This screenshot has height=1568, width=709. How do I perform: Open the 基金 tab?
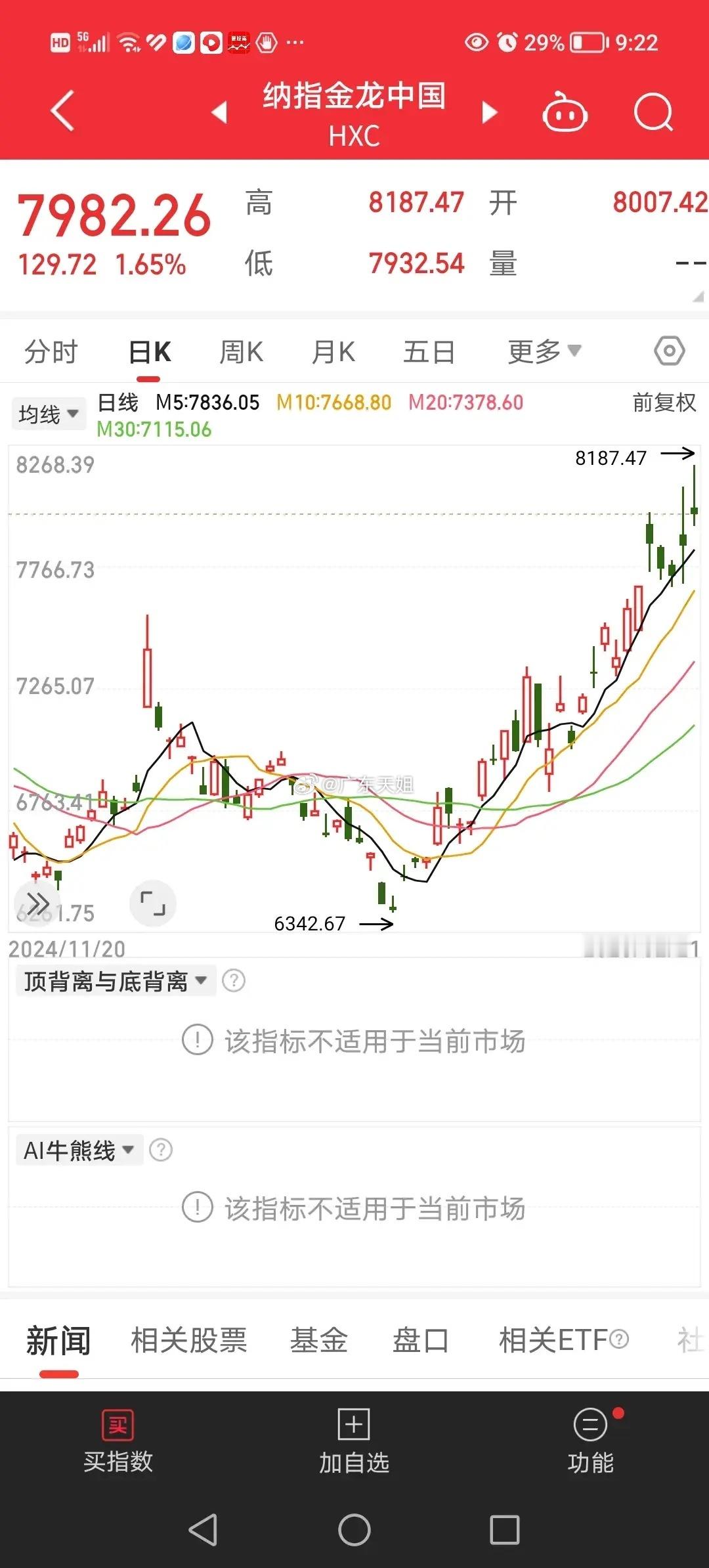319,1341
